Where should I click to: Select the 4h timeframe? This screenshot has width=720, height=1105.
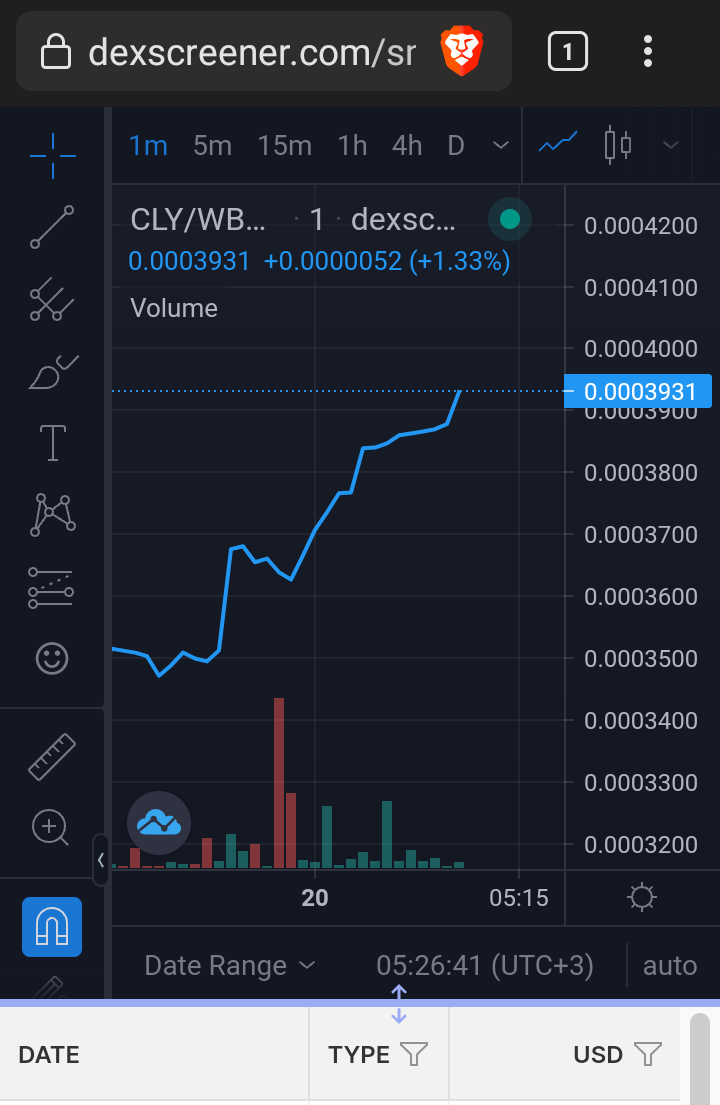[x=406, y=146]
